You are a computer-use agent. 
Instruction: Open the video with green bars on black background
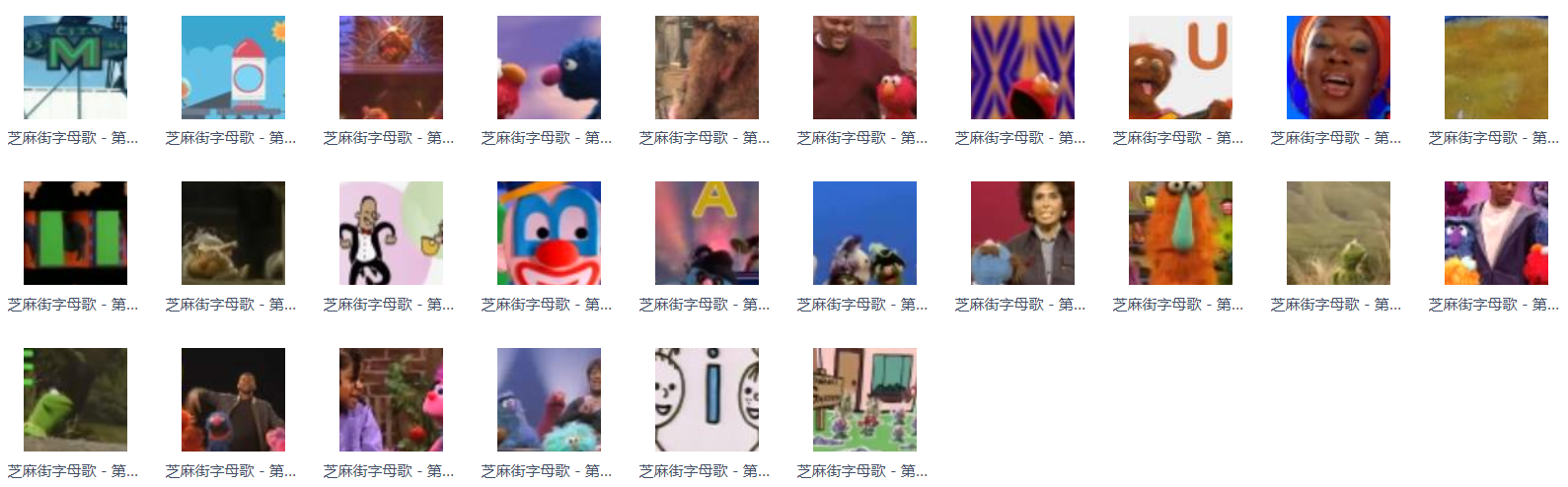75,233
